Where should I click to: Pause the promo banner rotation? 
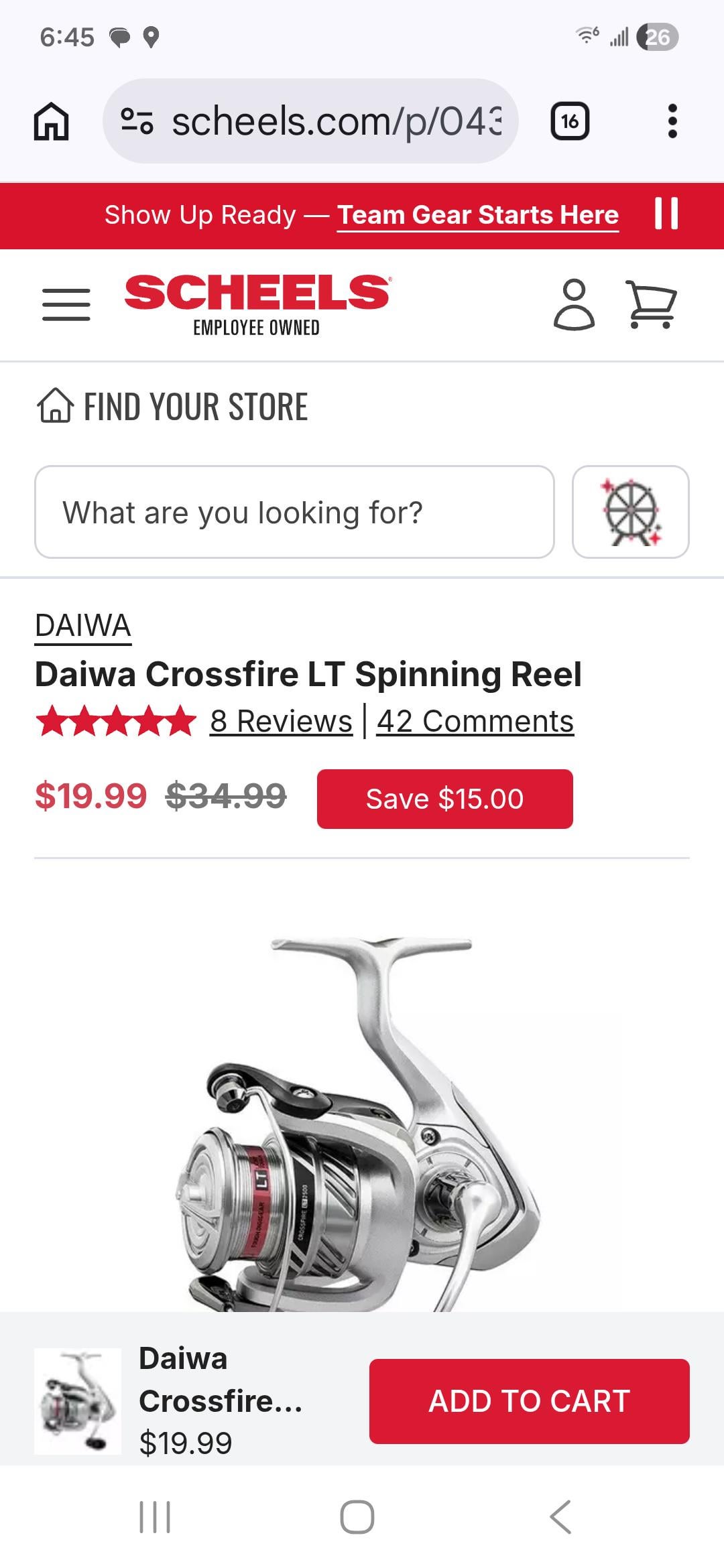[x=666, y=214]
